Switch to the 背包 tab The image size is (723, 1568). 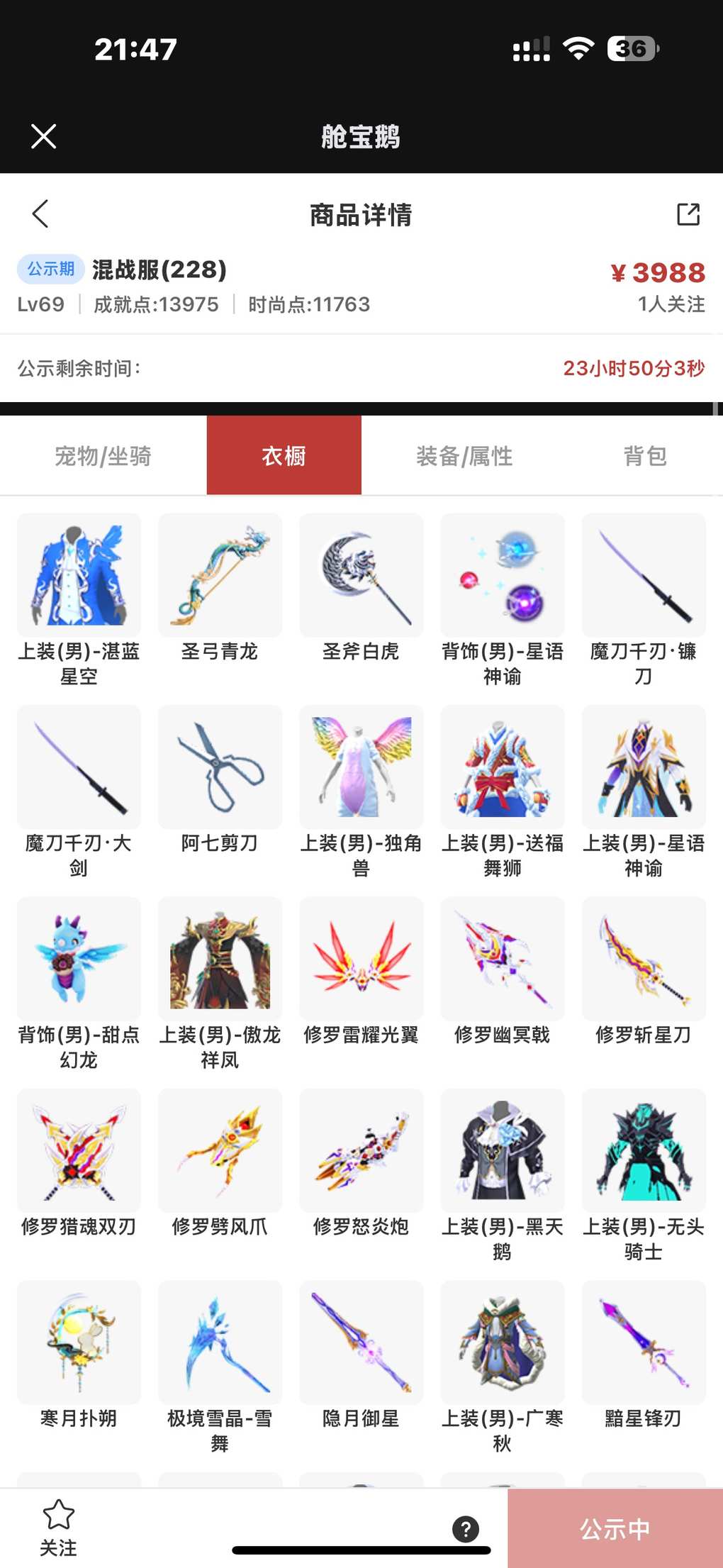(644, 456)
